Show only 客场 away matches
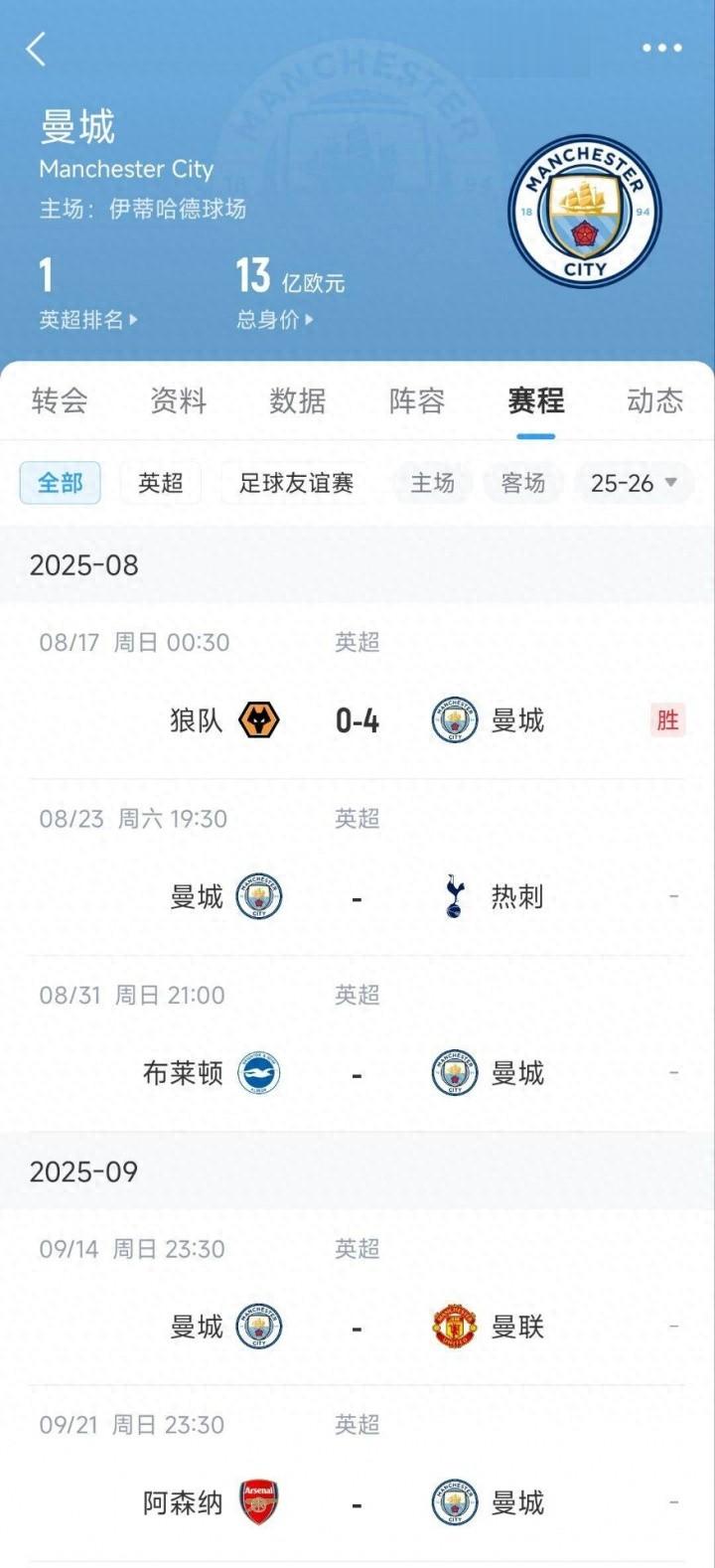715x1568 pixels. [522, 483]
